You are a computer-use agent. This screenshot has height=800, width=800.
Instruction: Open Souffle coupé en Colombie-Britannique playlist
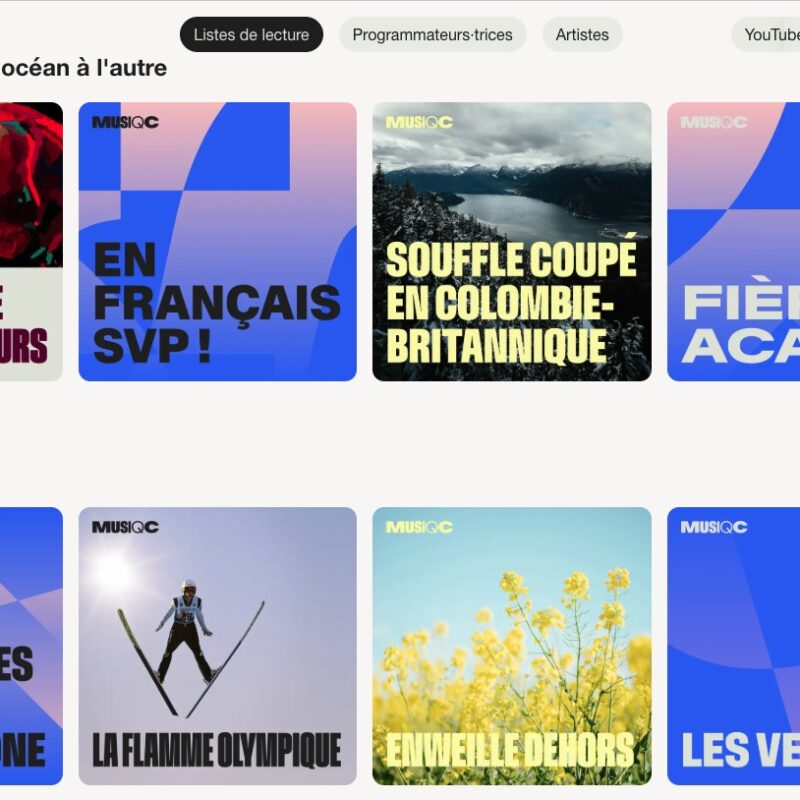(x=511, y=241)
